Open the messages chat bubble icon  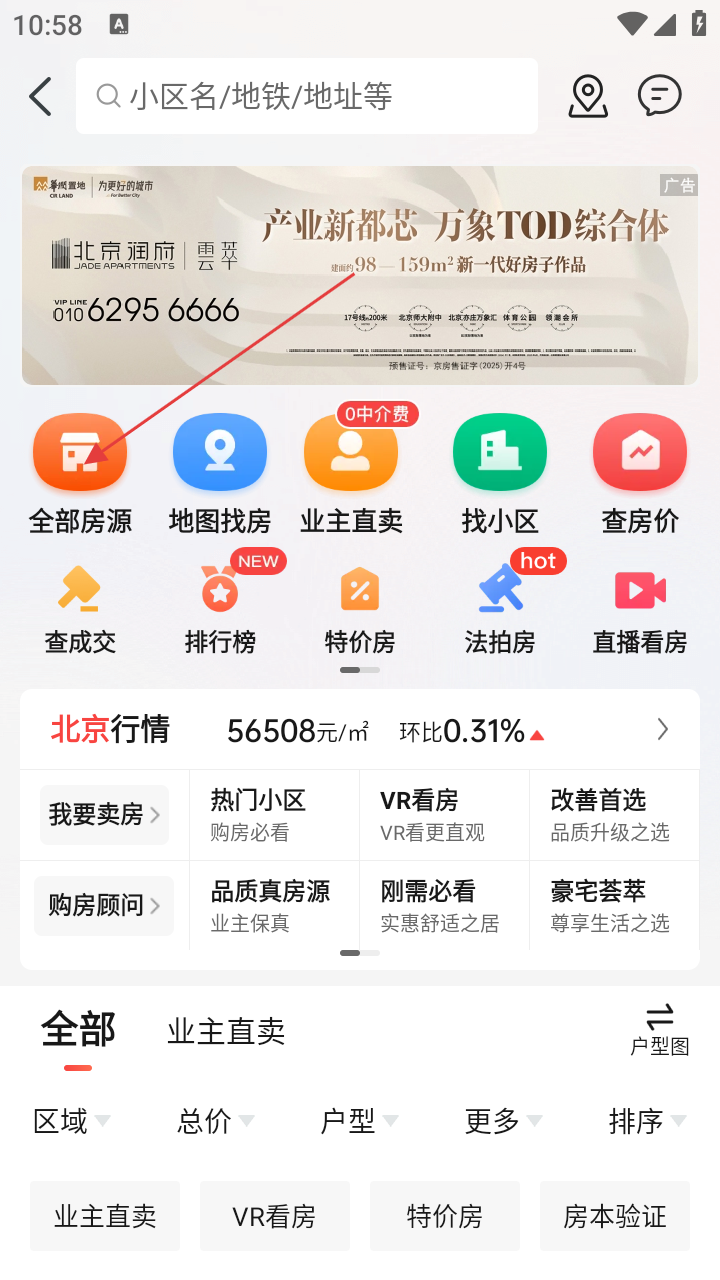tap(659, 96)
